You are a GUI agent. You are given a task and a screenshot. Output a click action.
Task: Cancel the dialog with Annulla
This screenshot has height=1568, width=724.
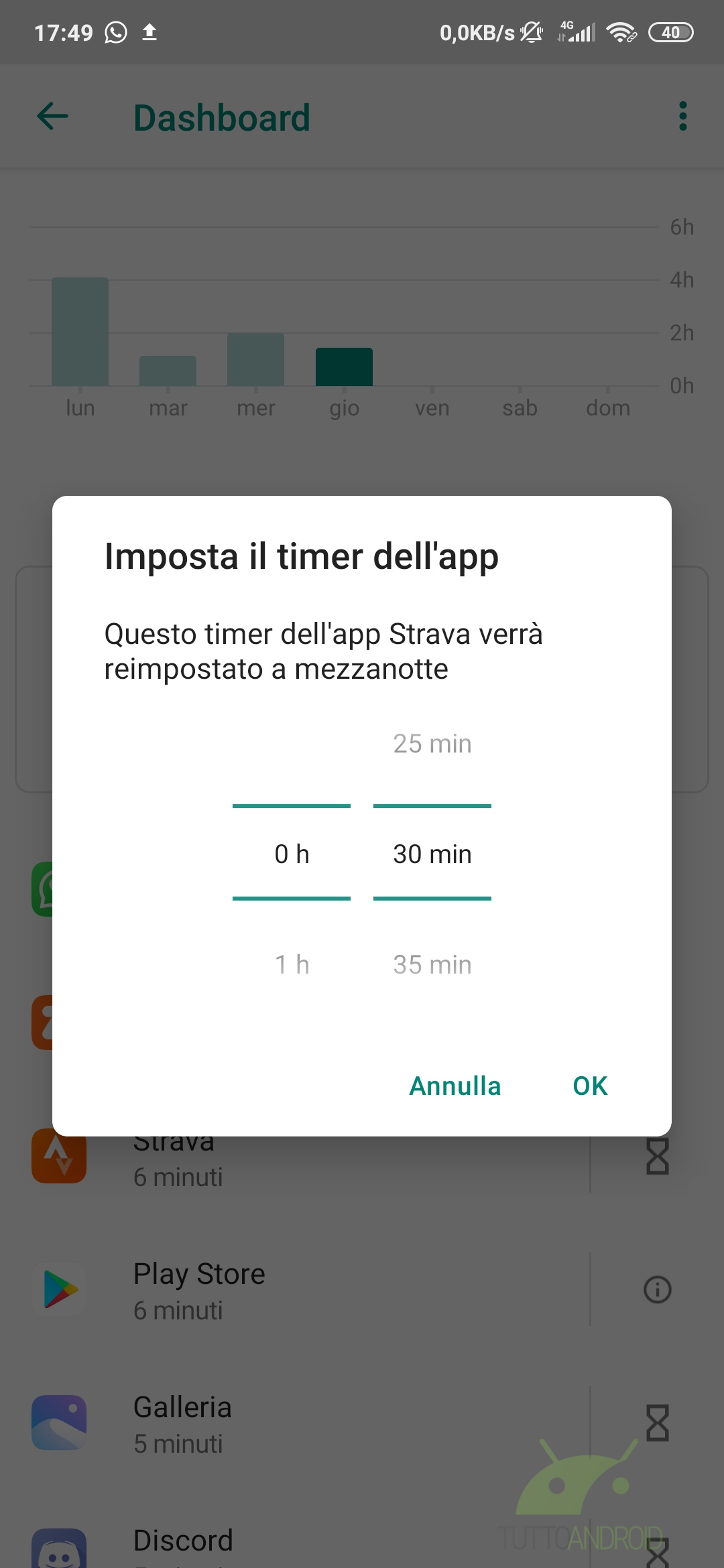tap(455, 1086)
